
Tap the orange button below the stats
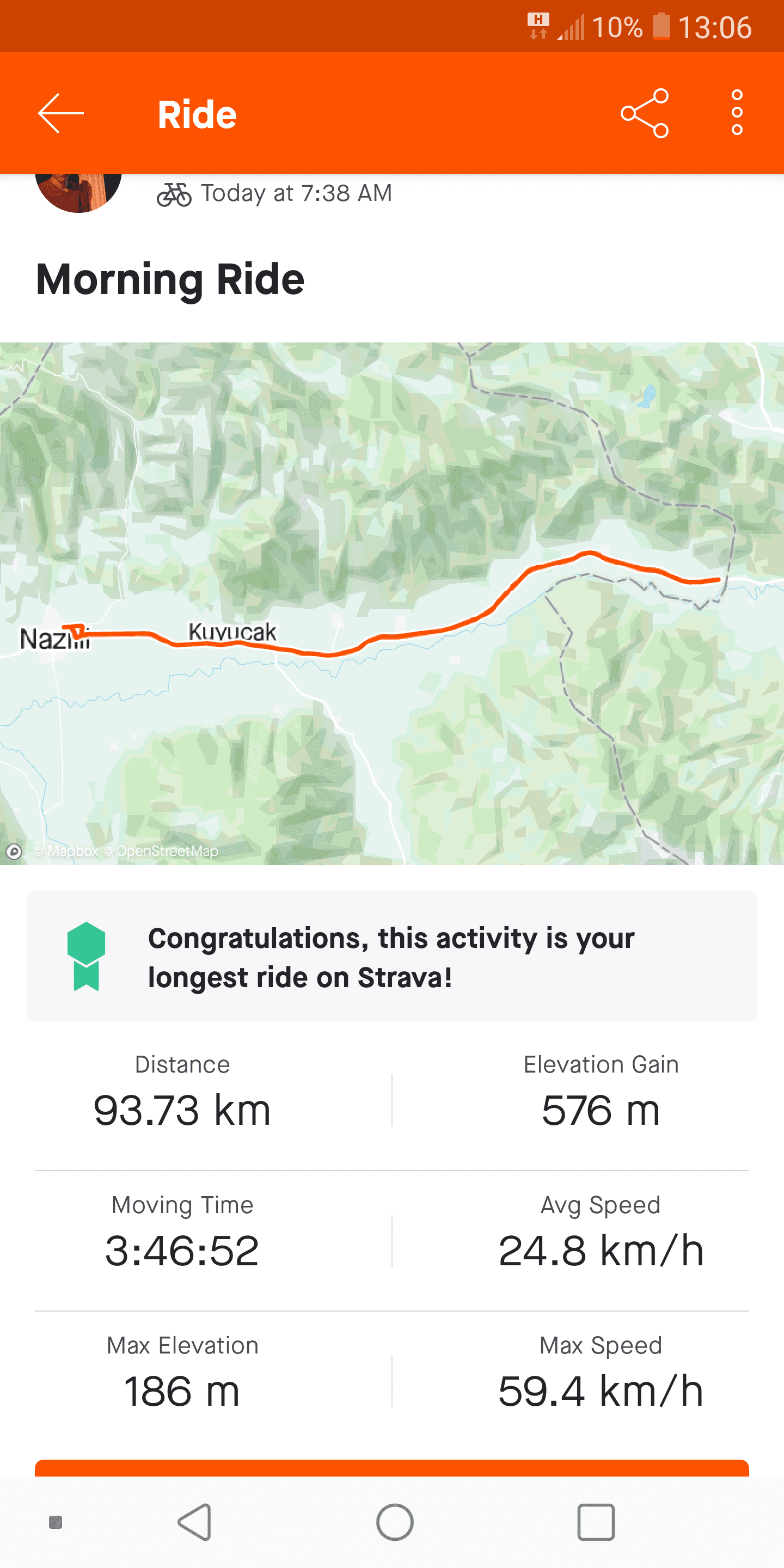tap(392, 1468)
